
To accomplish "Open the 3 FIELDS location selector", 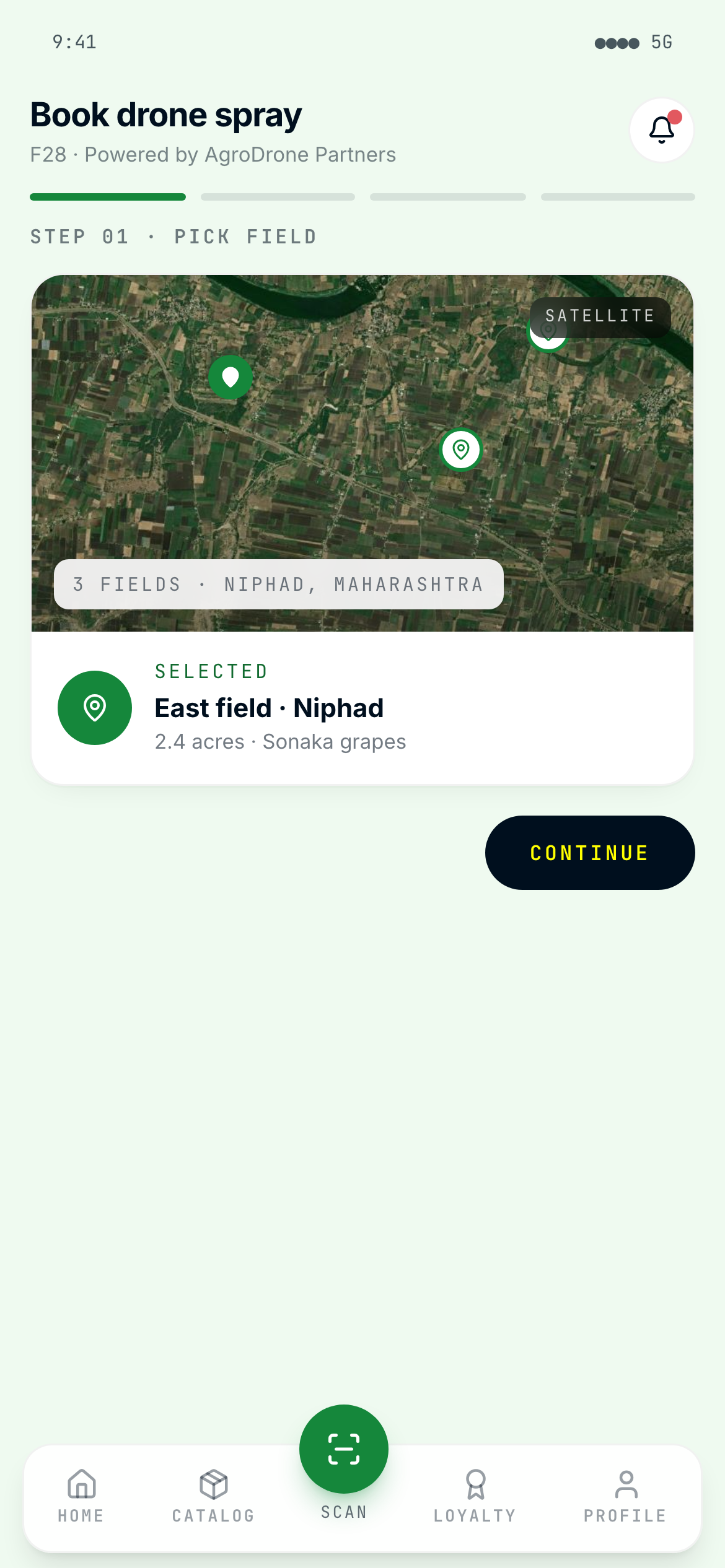I will click(x=277, y=583).
